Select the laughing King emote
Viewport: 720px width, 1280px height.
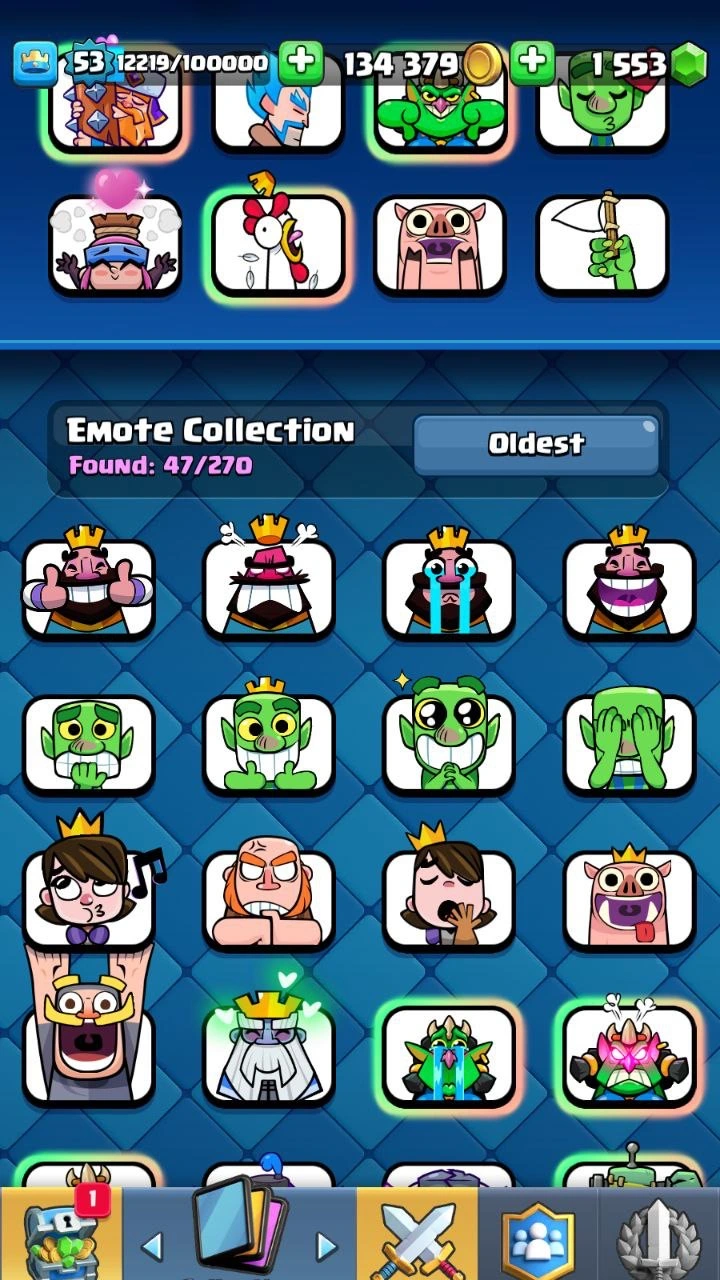point(628,586)
